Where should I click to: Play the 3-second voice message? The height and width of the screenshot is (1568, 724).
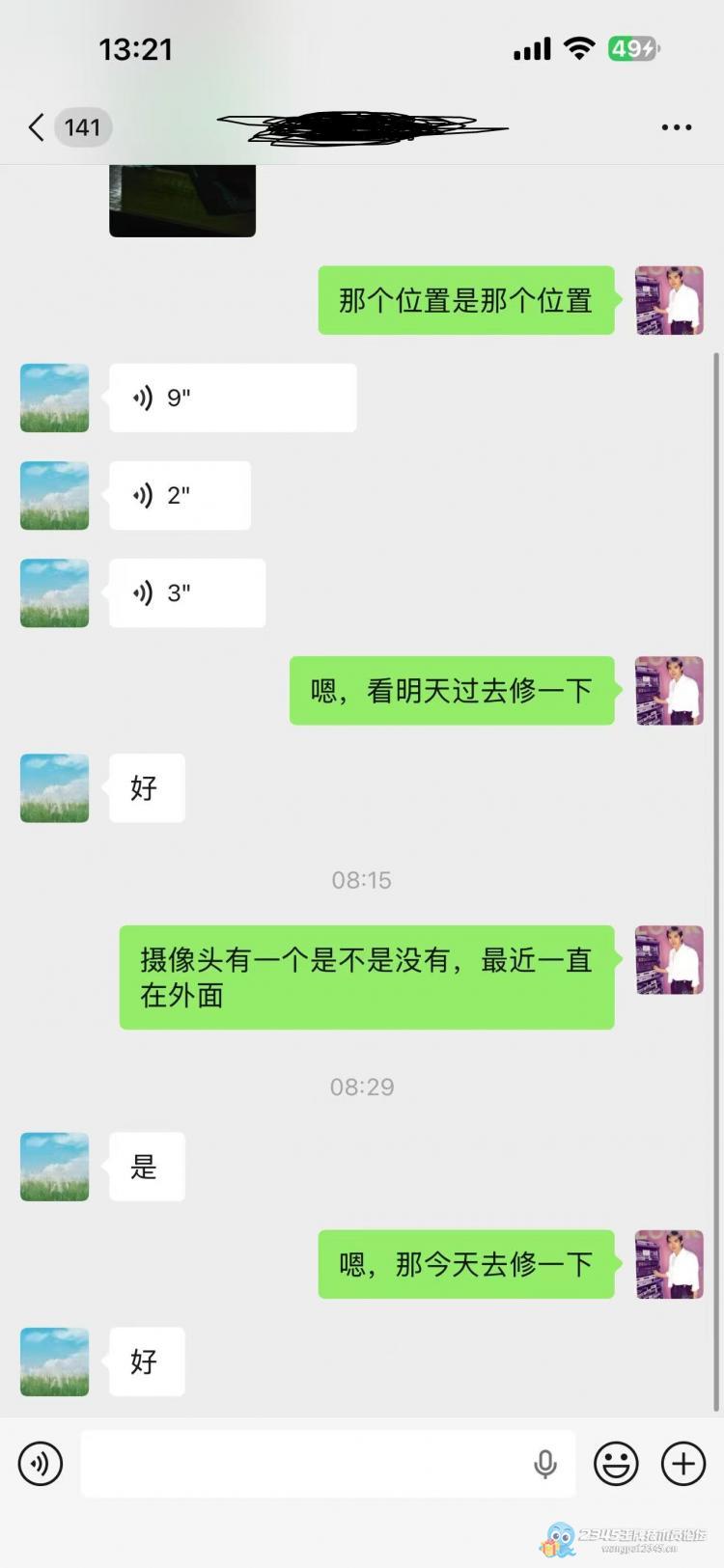[x=186, y=592]
